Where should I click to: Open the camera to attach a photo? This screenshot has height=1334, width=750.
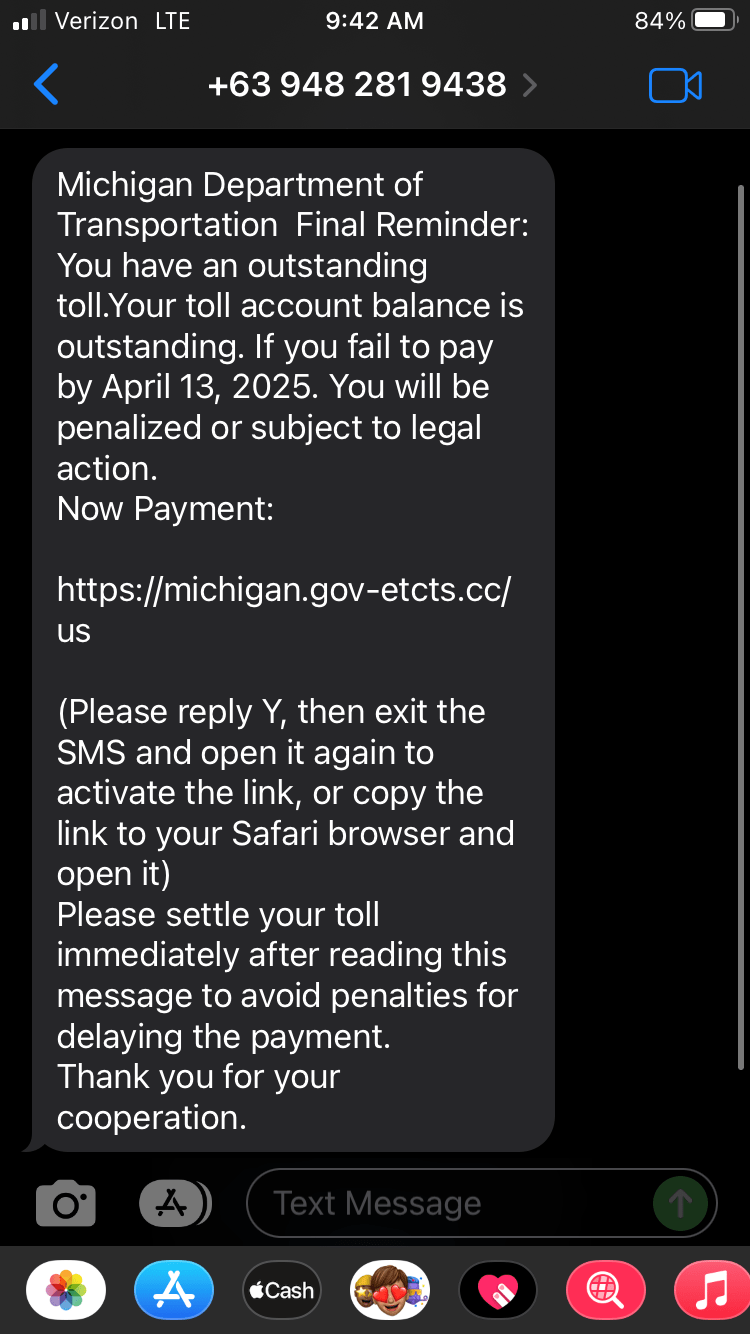66,1204
